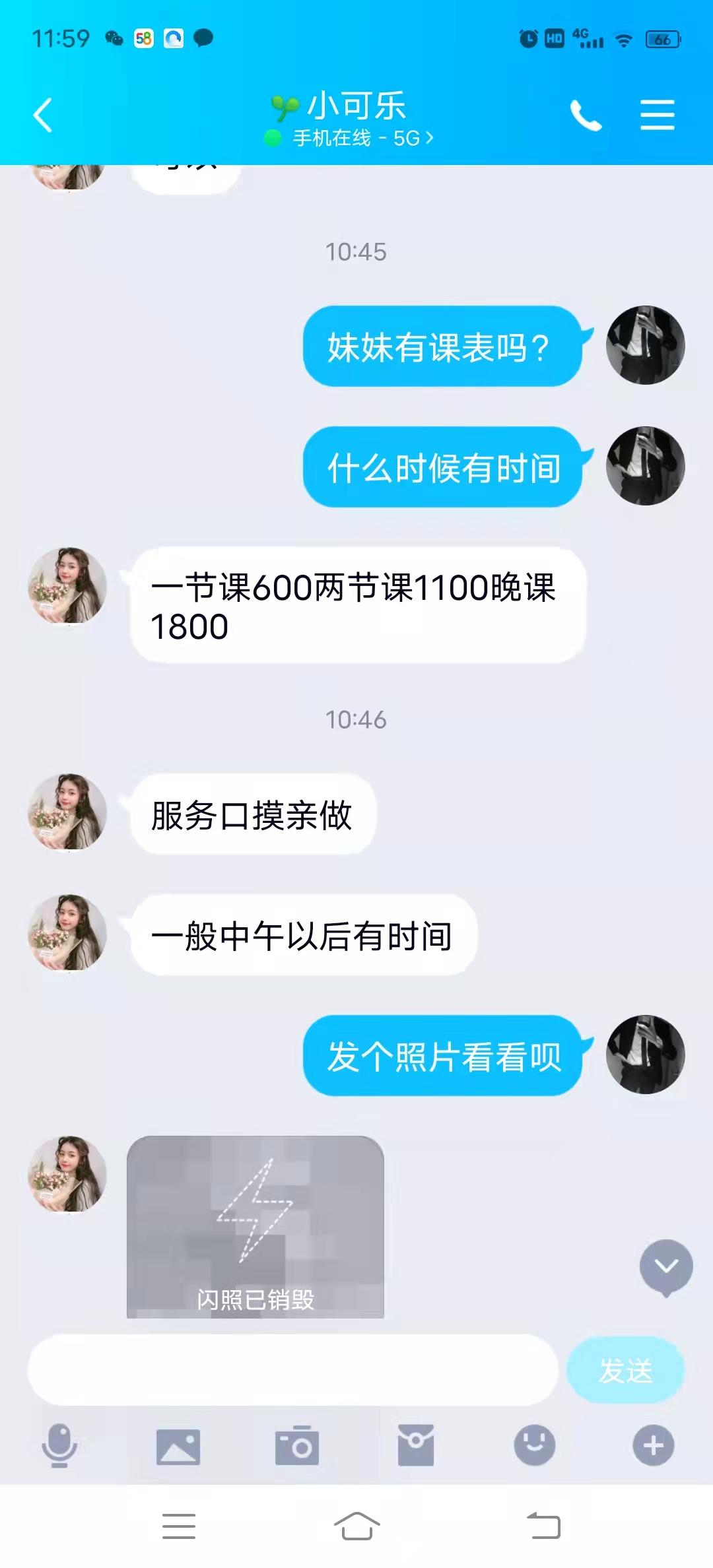The width and height of the screenshot is (713, 1568).
Task: Tap the 发送 send button
Action: [x=625, y=1371]
